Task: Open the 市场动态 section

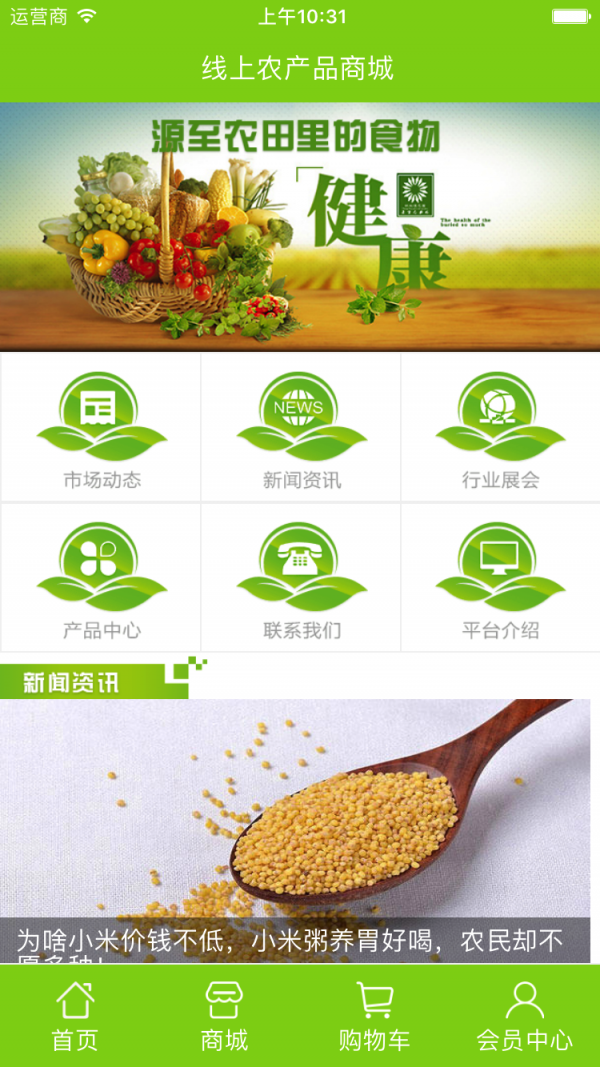Action: (x=101, y=427)
